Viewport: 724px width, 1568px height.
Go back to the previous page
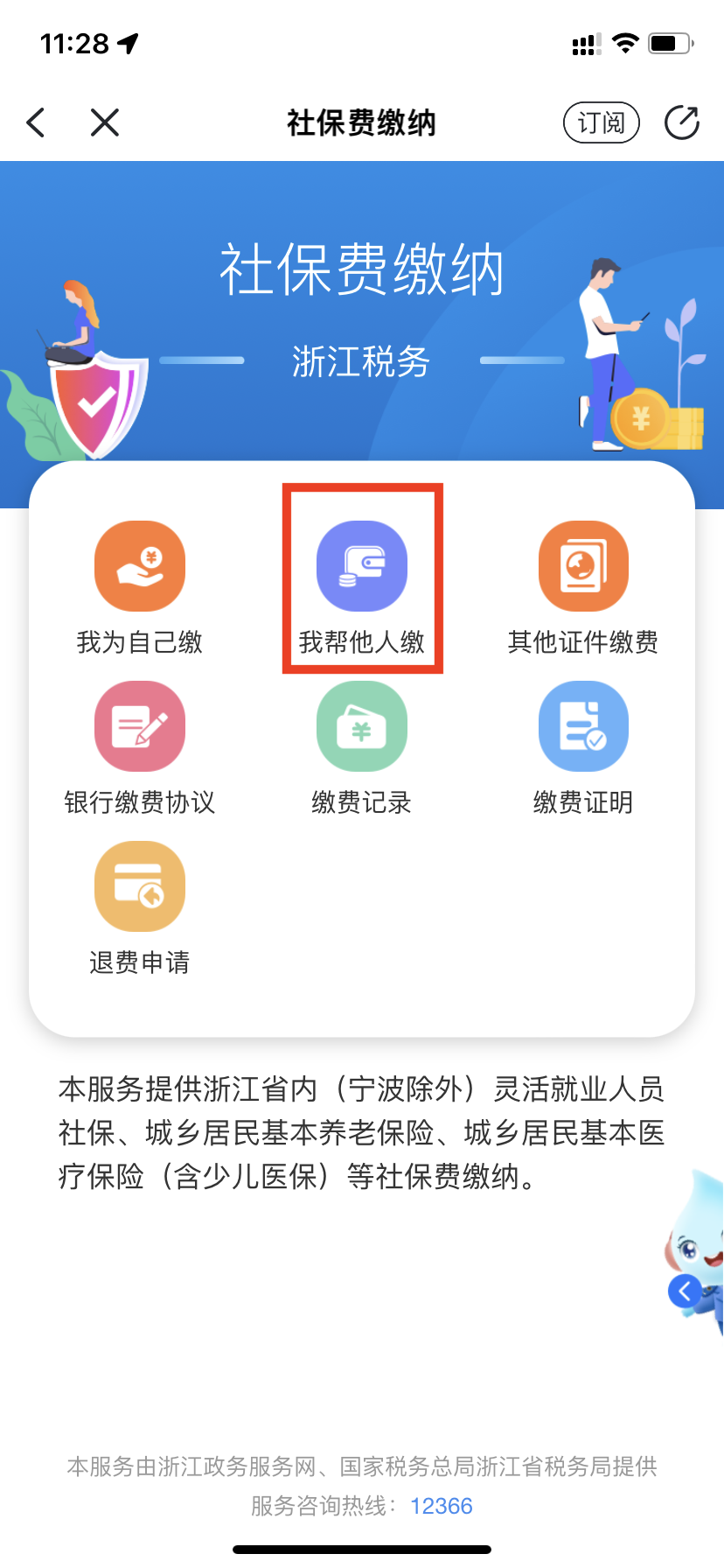pyautogui.click(x=36, y=122)
